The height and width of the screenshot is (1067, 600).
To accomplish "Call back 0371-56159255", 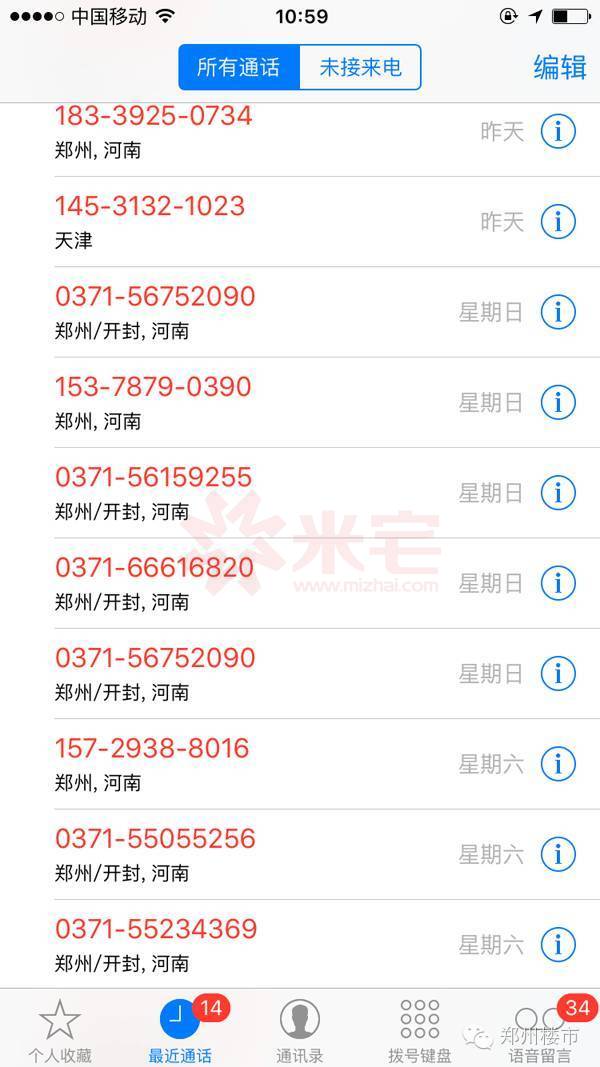I will point(300,493).
